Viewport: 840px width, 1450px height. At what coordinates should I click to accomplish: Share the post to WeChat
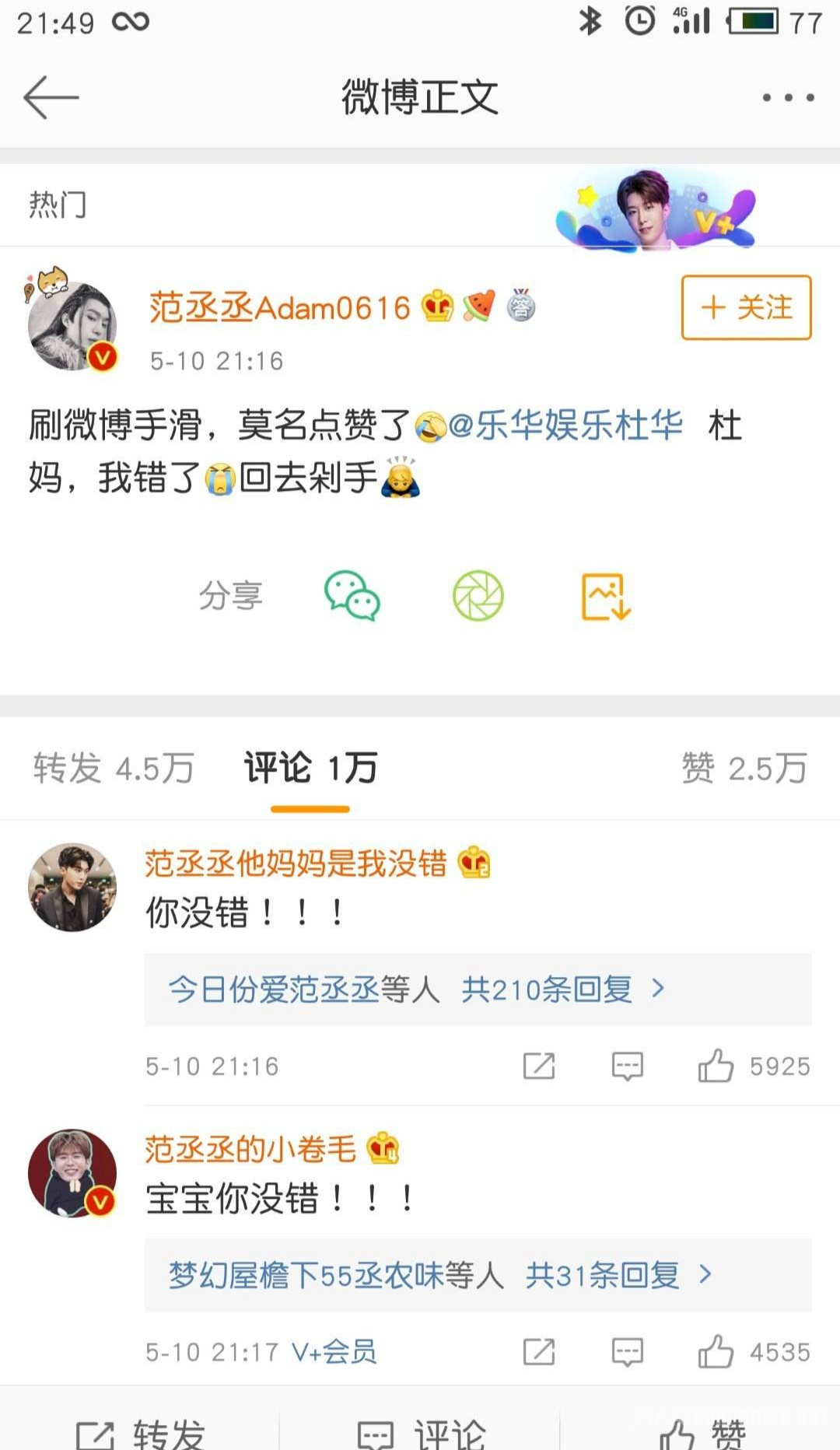pyautogui.click(x=352, y=596)
